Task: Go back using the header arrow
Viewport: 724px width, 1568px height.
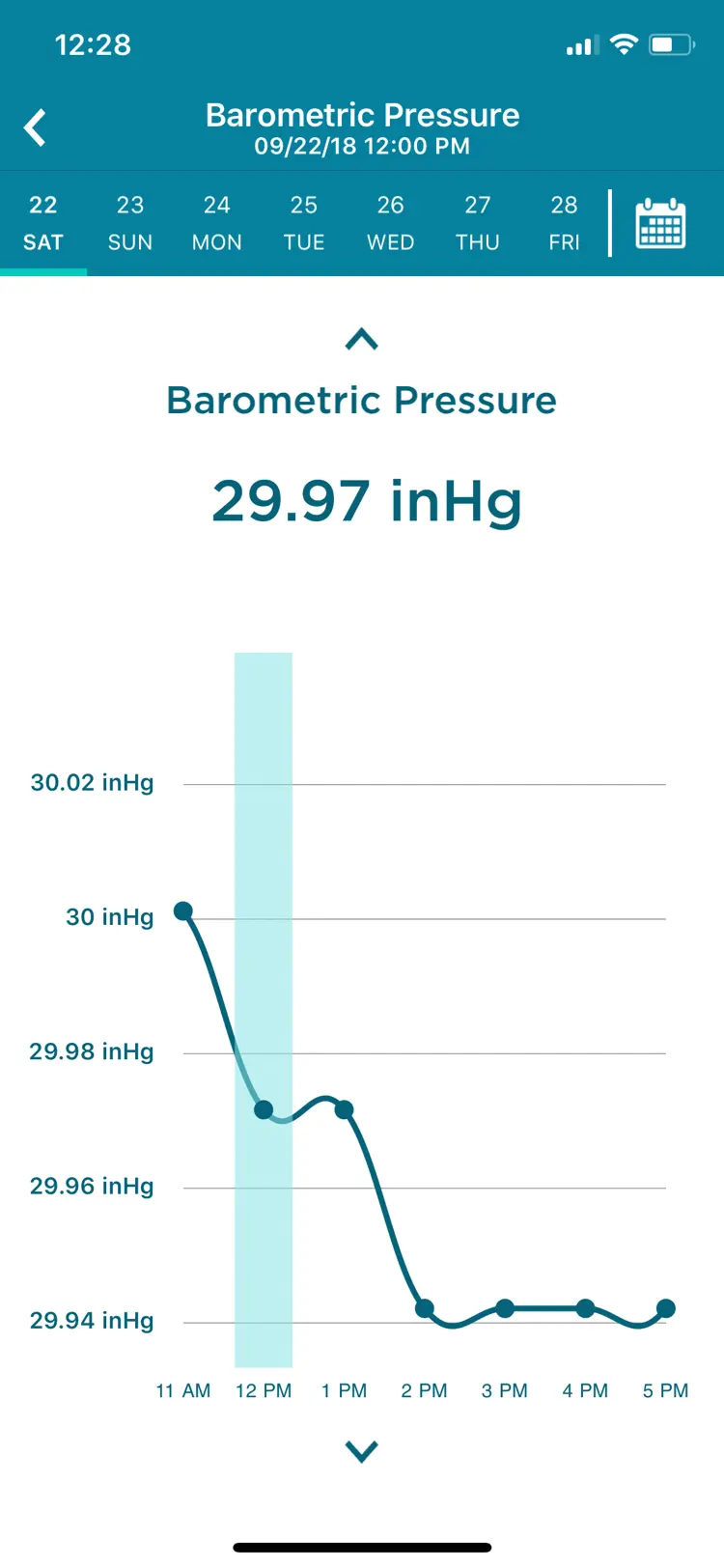Action: coord(36,127)
